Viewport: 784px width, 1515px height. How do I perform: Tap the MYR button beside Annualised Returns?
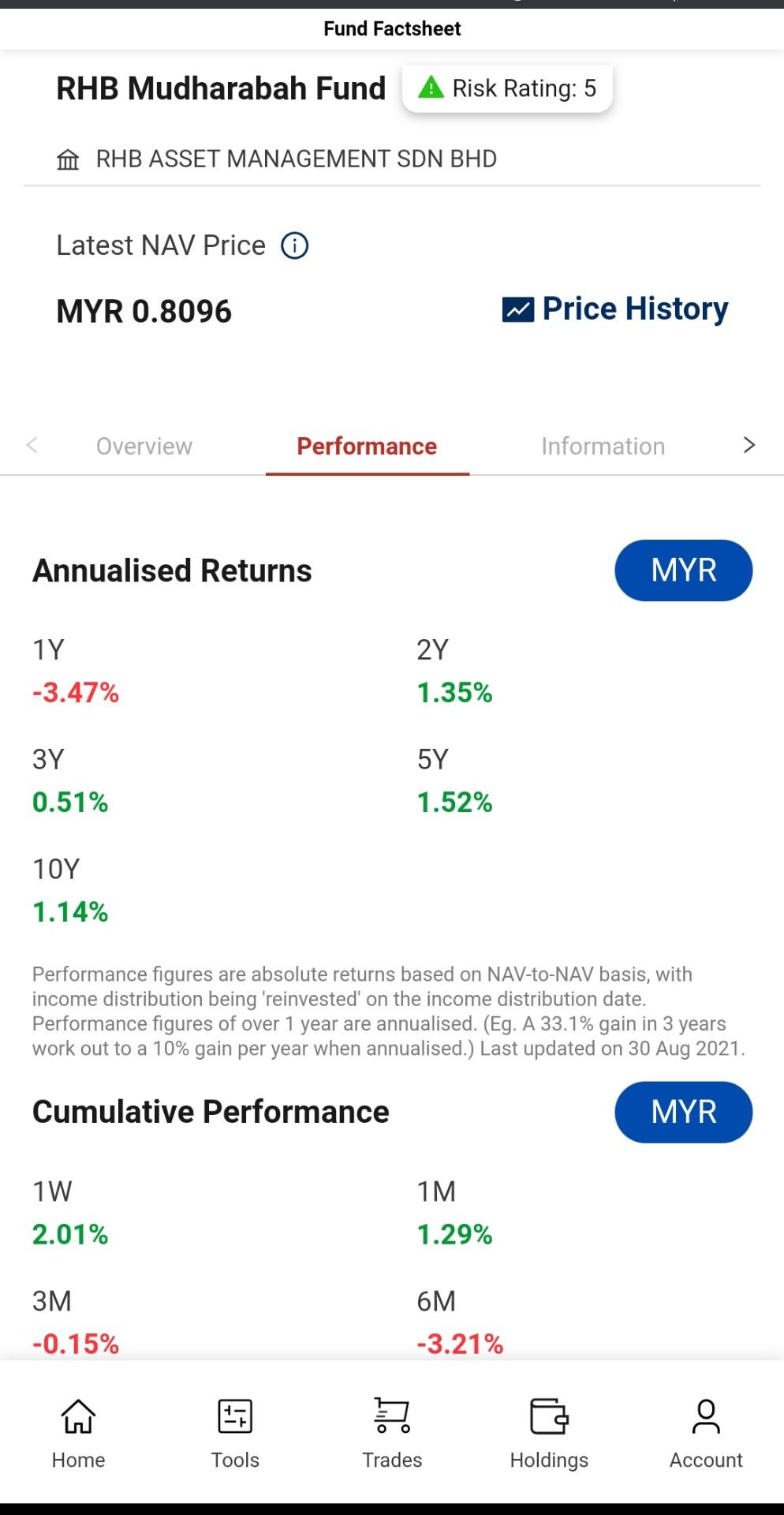(x=683, y=570)
